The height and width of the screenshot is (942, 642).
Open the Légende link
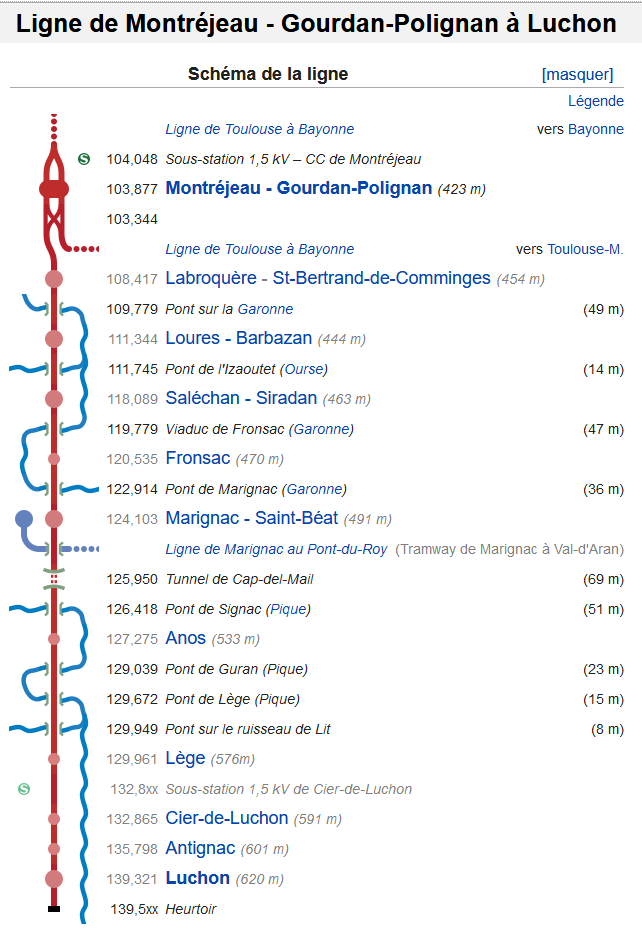coord(595,101)
